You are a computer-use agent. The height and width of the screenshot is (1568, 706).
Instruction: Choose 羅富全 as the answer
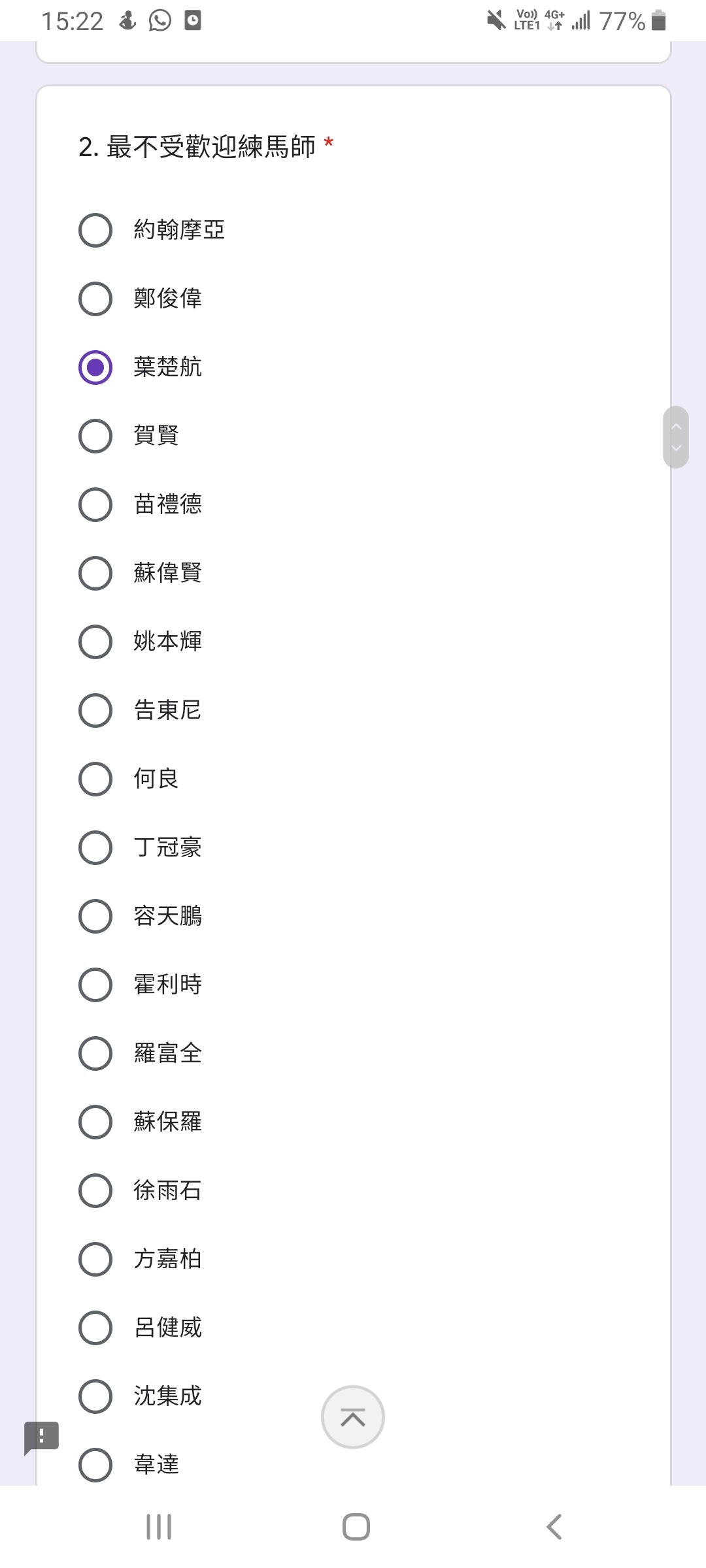(95, 1053)
